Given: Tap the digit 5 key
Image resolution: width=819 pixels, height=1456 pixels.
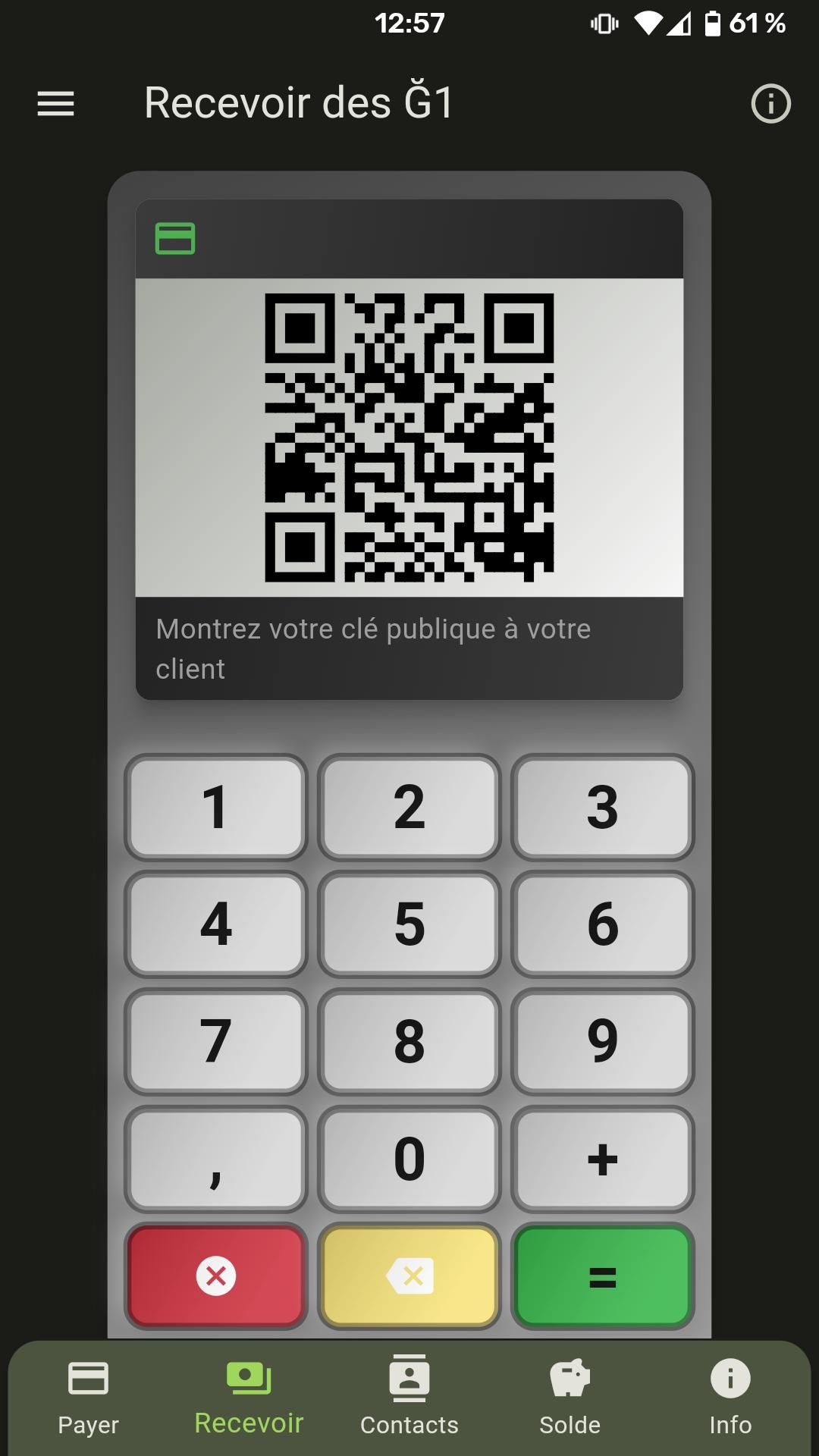Looking at the screenshot, I should pos(409,924).
